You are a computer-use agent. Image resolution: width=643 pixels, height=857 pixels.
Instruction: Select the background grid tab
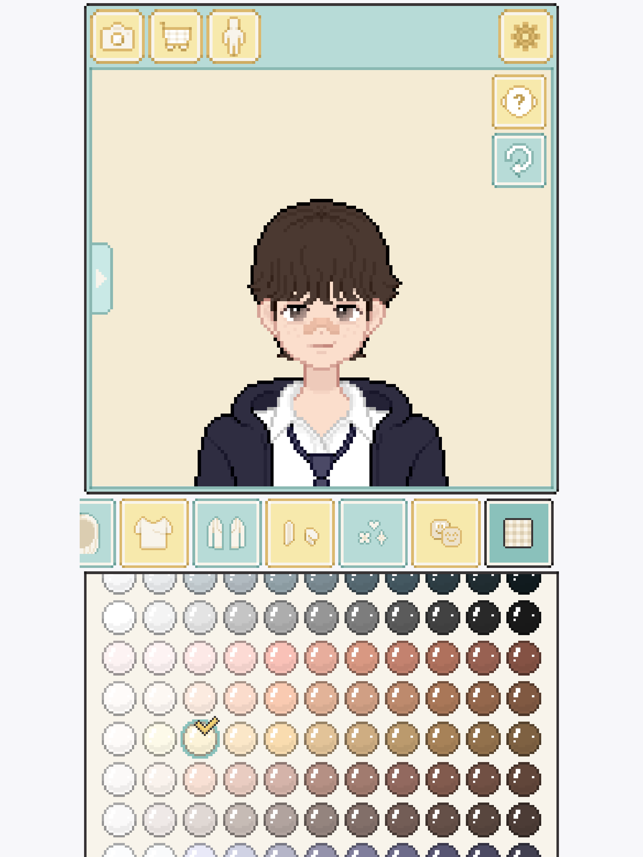(x=518, y=533)
